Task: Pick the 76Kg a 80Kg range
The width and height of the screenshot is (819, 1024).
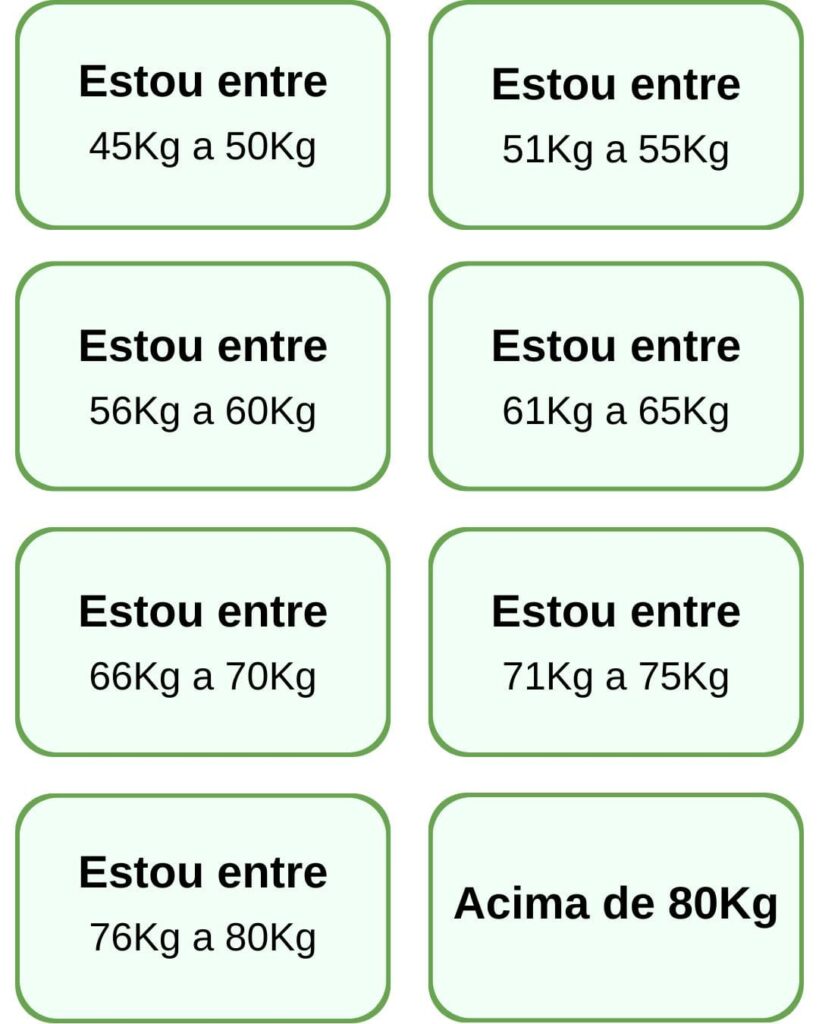Action: click(202, 906)
